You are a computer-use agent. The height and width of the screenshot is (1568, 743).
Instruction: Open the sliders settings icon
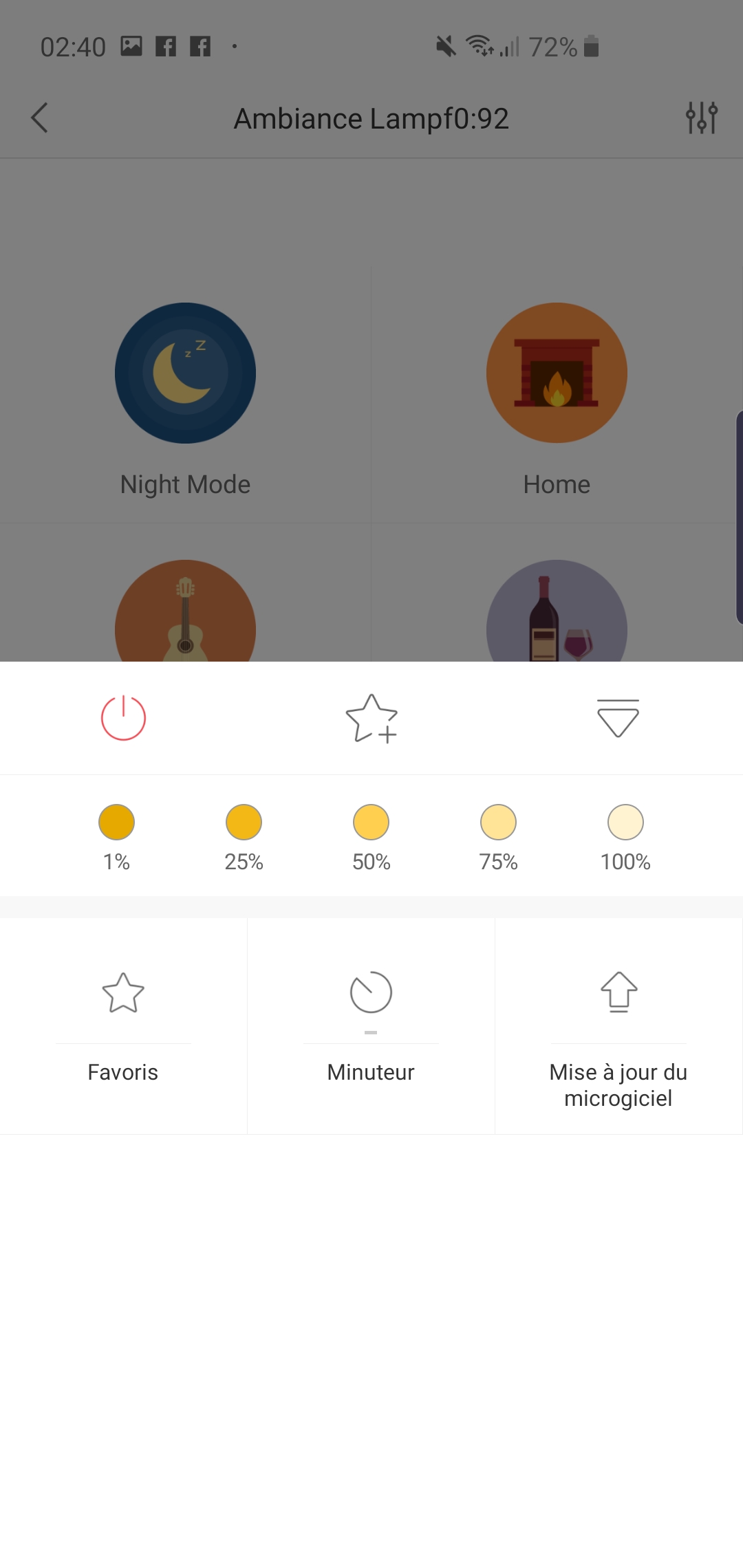702,118
